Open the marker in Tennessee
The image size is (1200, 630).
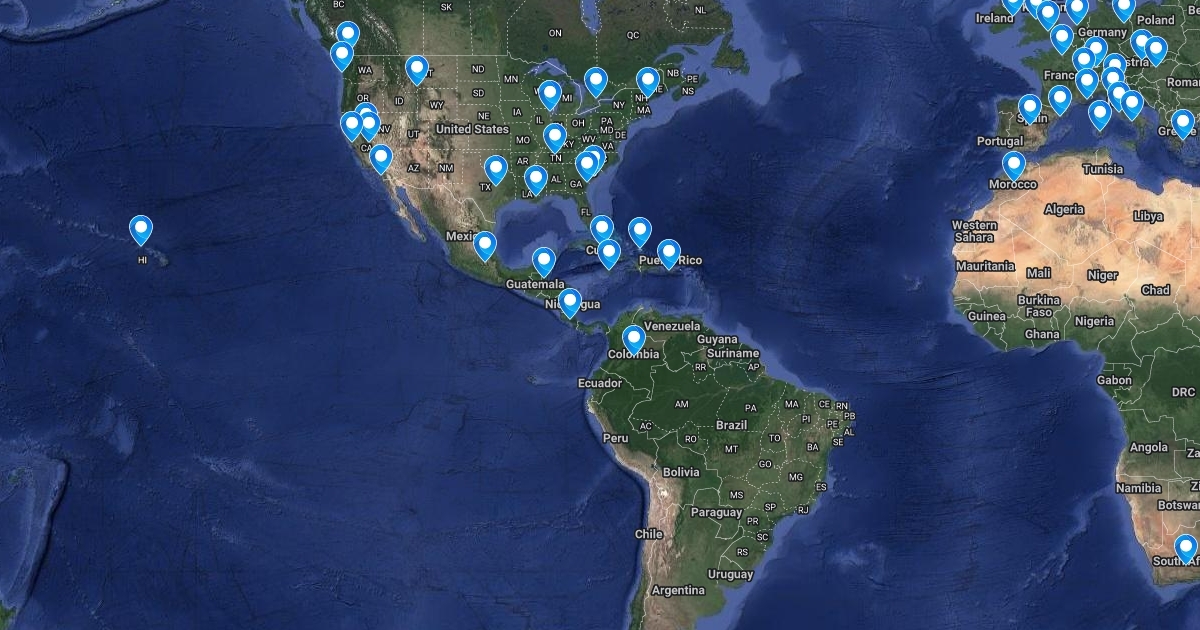coord(555,136)
